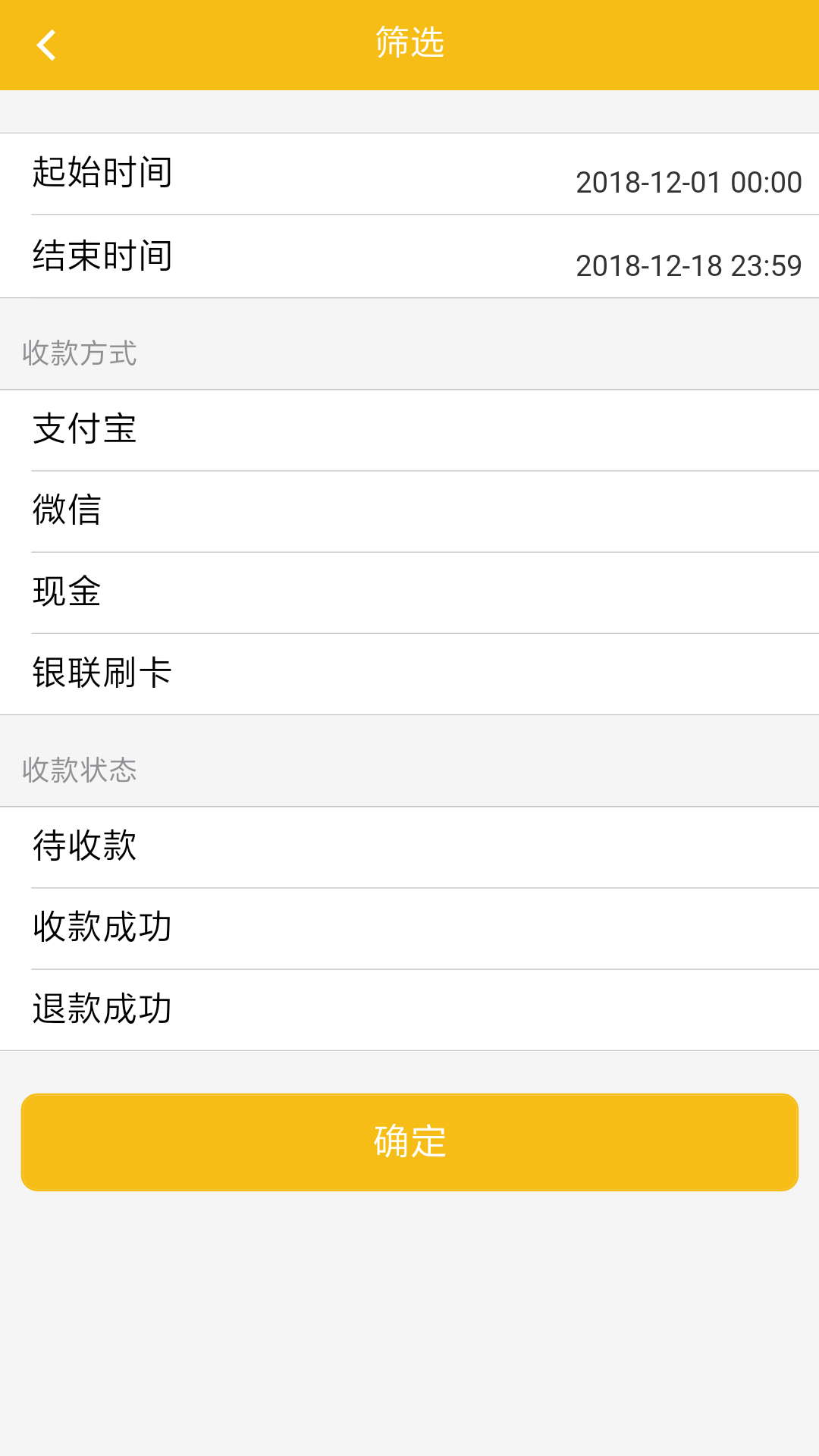
Task: Select the 退款成功 payment status
Action: pyautogui.click(x=102, y=1009)
